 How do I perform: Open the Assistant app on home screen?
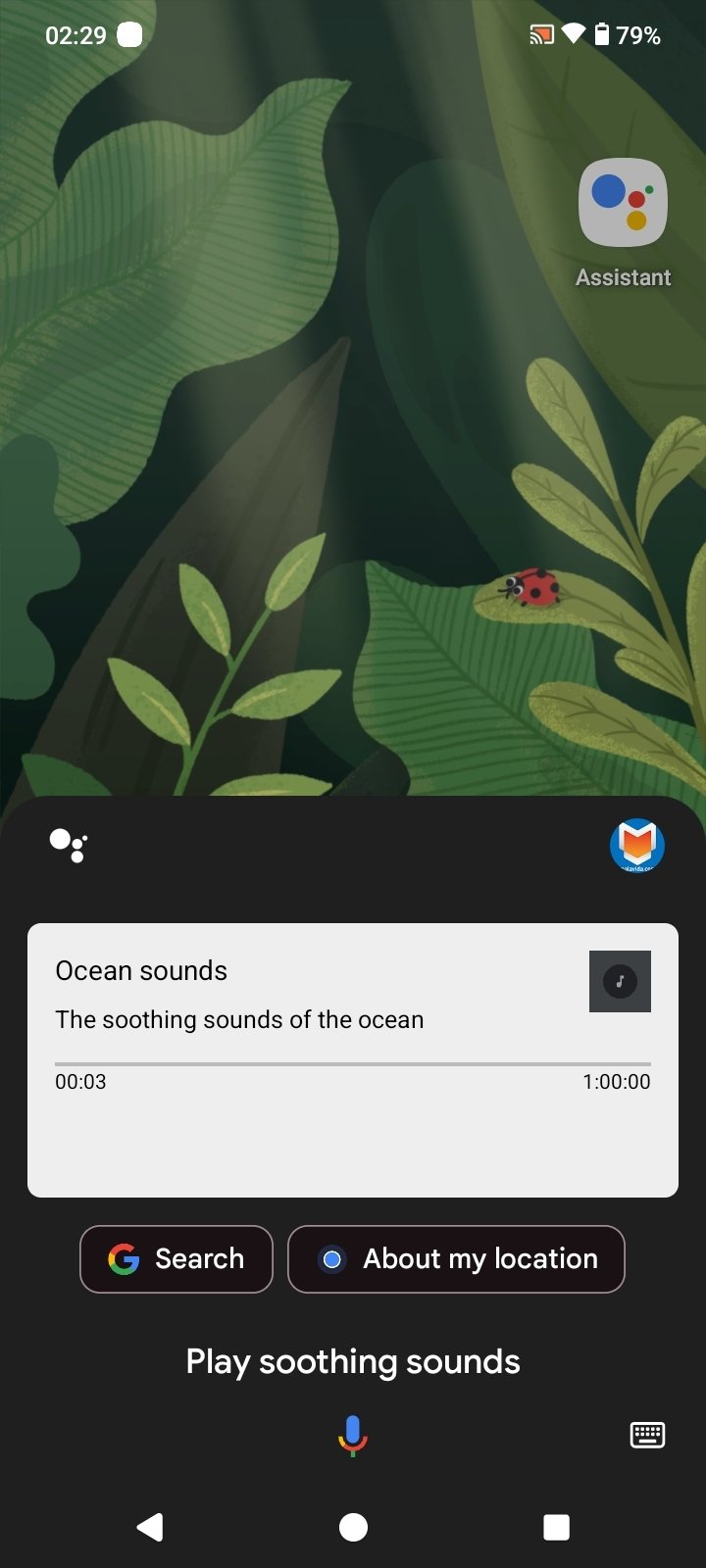click(623, 203)
